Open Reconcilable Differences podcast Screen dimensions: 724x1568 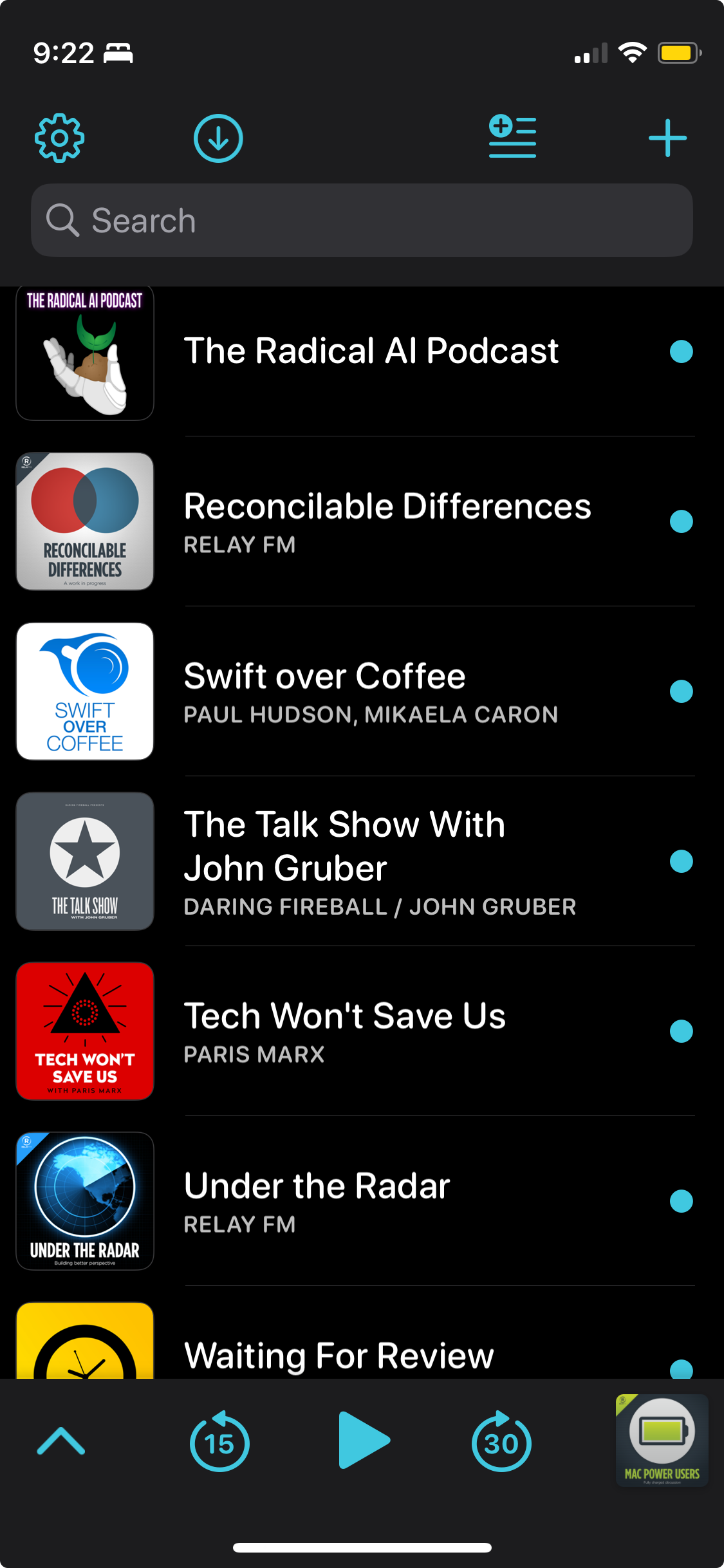(386, 520)
